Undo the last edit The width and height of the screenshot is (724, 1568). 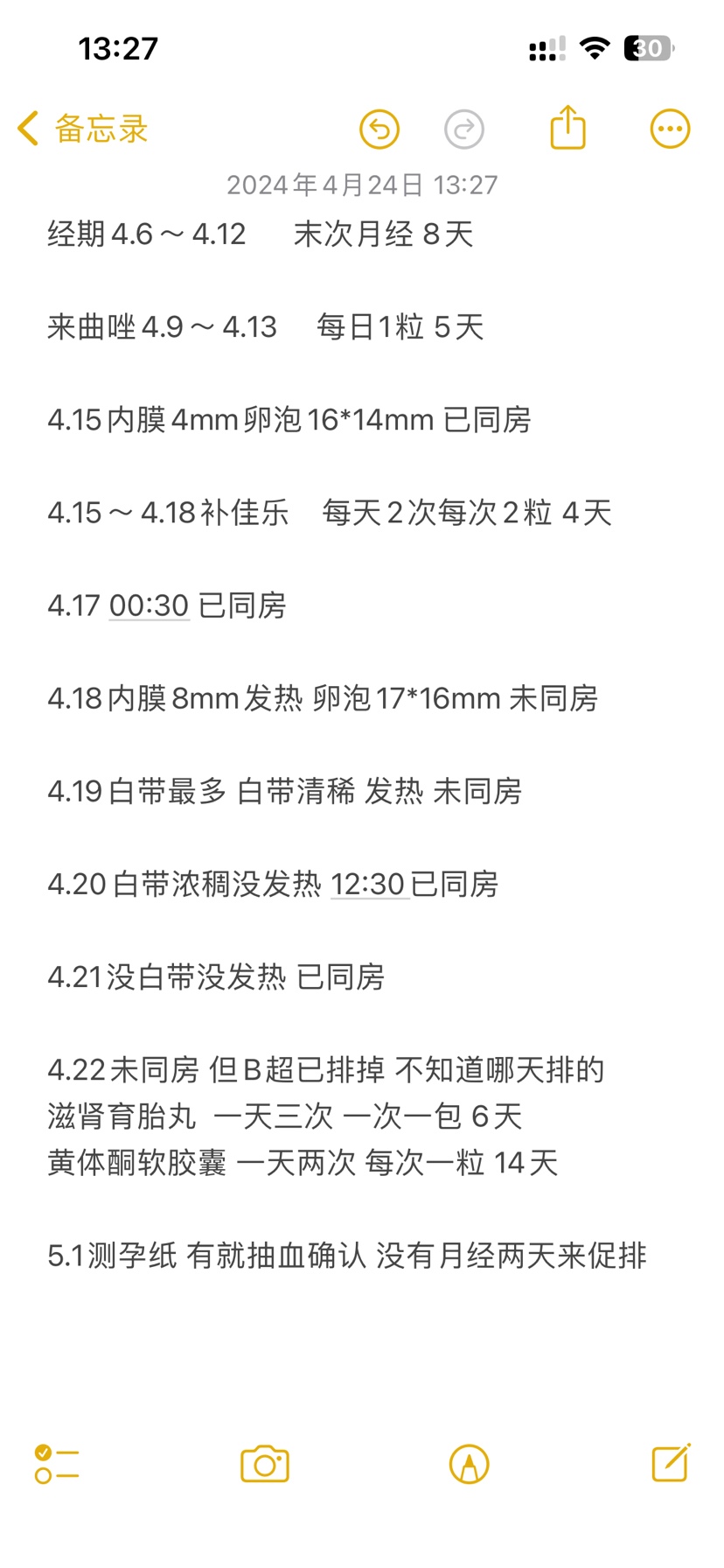tap(379, 129)
